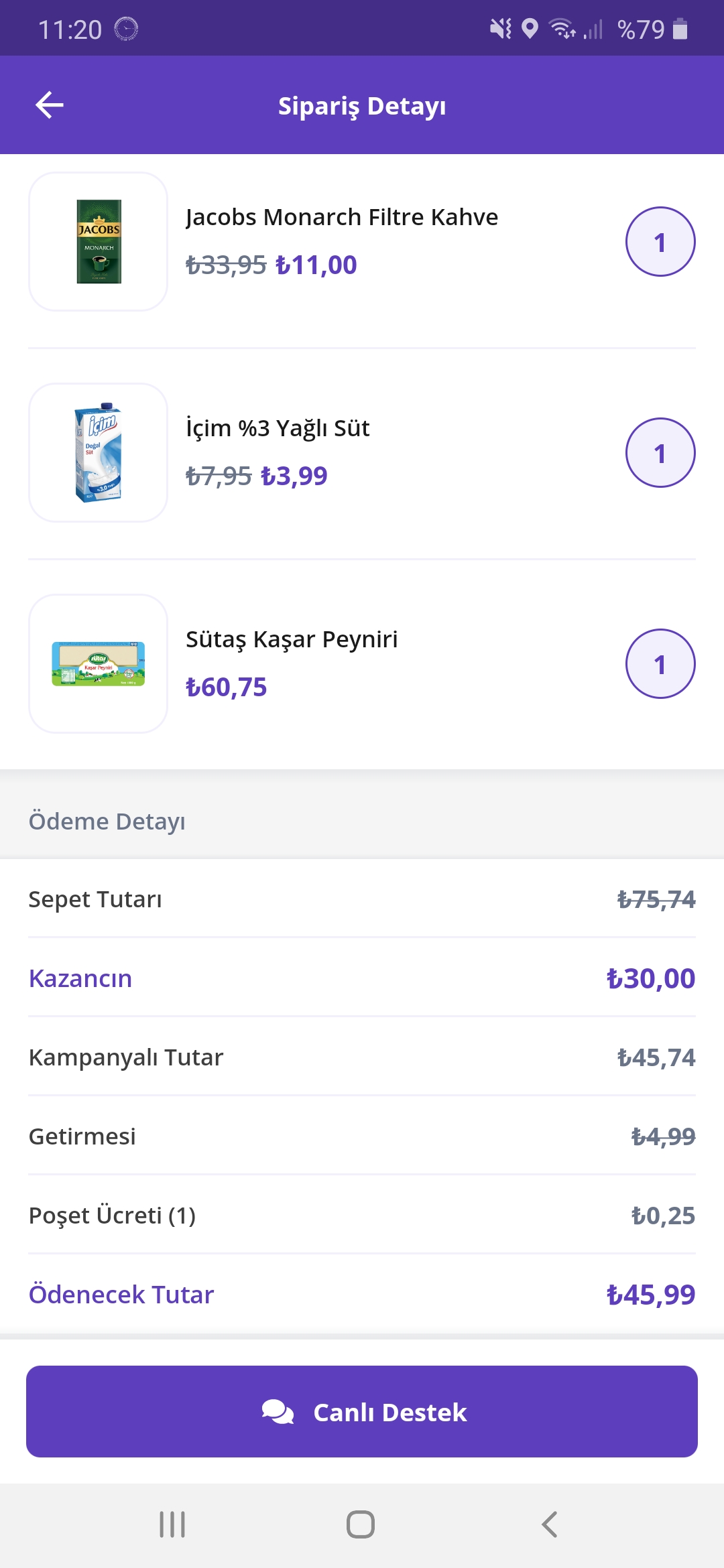Open the Jacobs Monarch Filtre Kahve item
The height and width of the screenshot is (1568, 724).
[362, 242]
